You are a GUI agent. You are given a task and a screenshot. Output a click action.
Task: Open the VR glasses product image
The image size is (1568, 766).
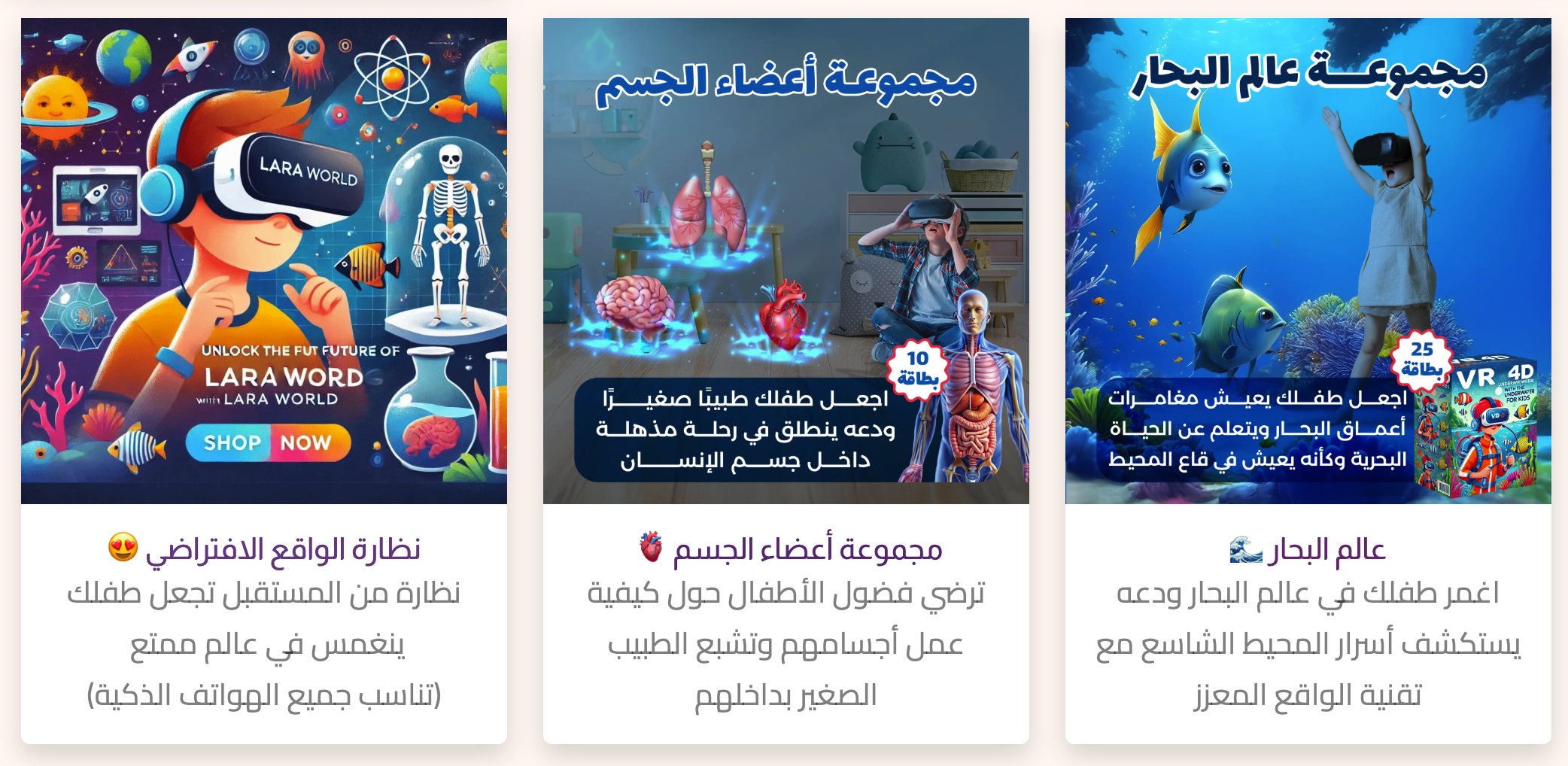click(263, 260)
